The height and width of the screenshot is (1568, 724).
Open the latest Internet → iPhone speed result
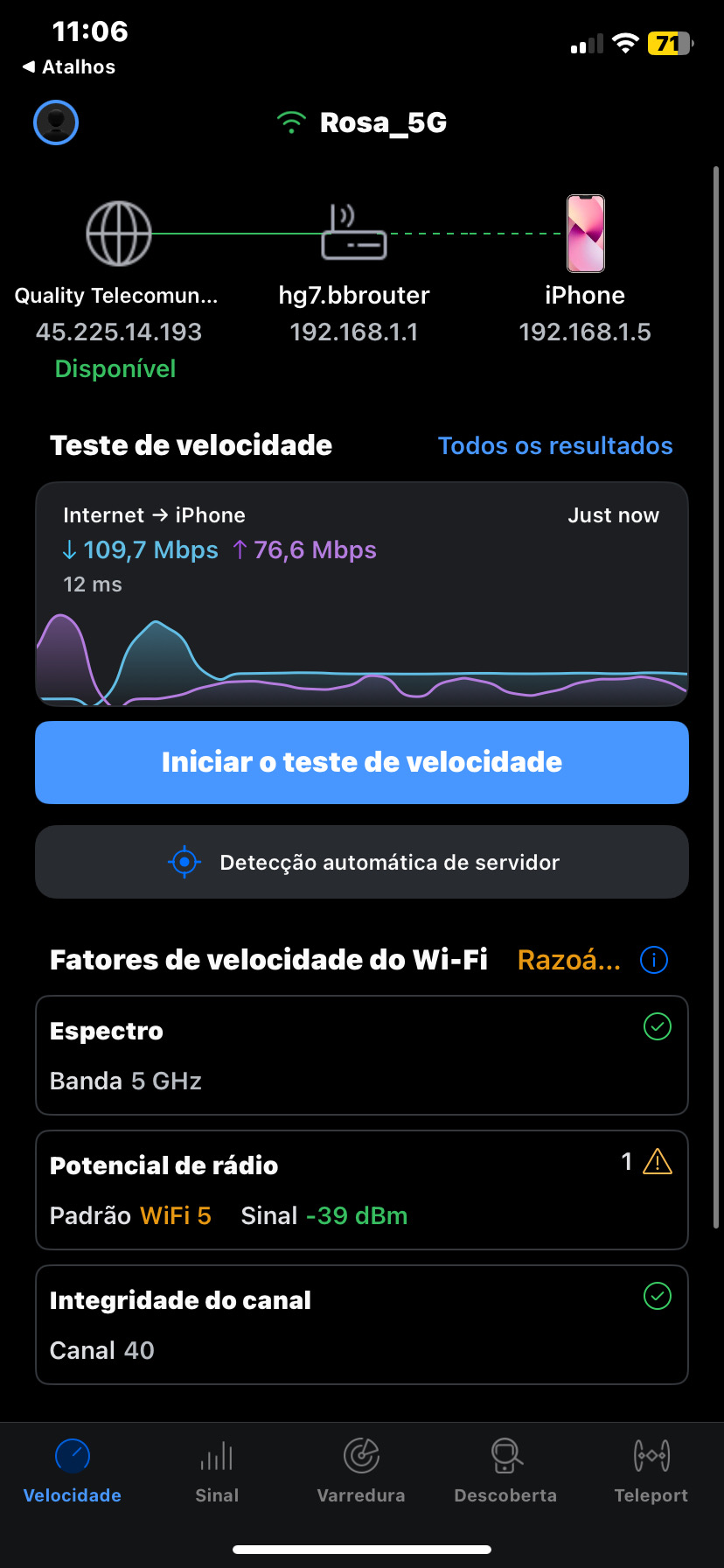362,593
